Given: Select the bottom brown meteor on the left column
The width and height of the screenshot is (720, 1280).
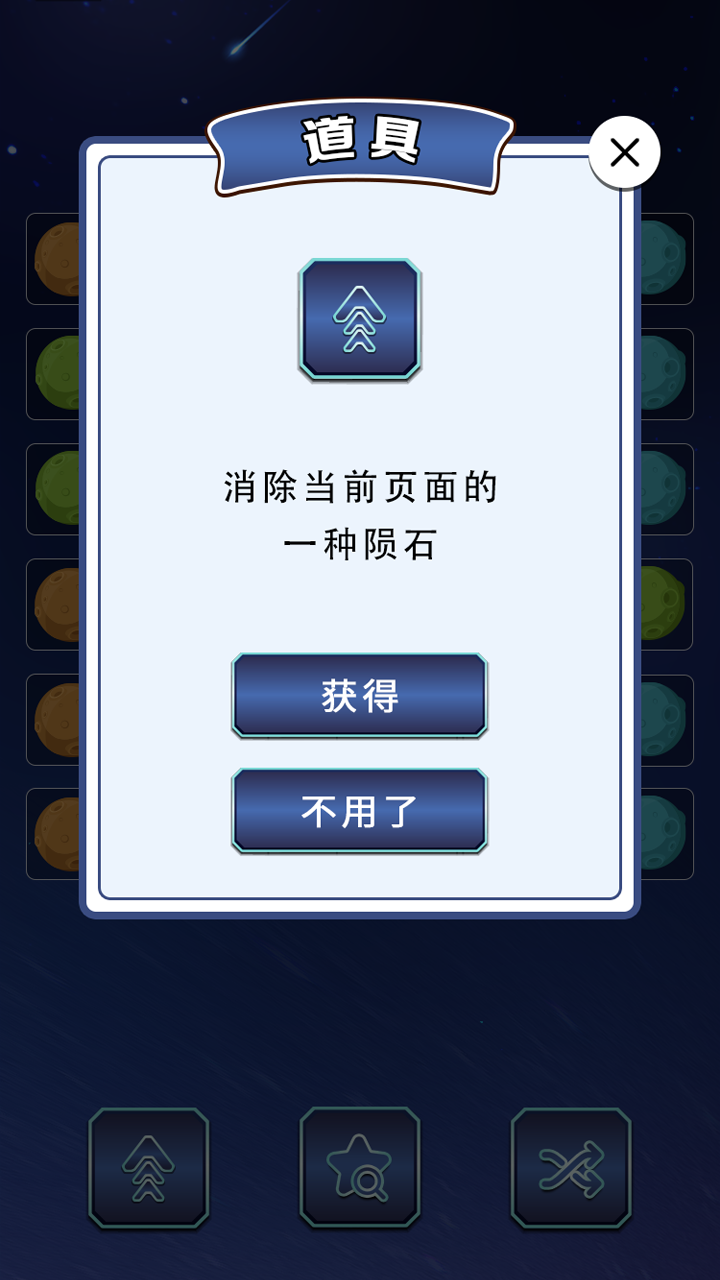Looking at the screenshot, I should [x=55, y=833].
